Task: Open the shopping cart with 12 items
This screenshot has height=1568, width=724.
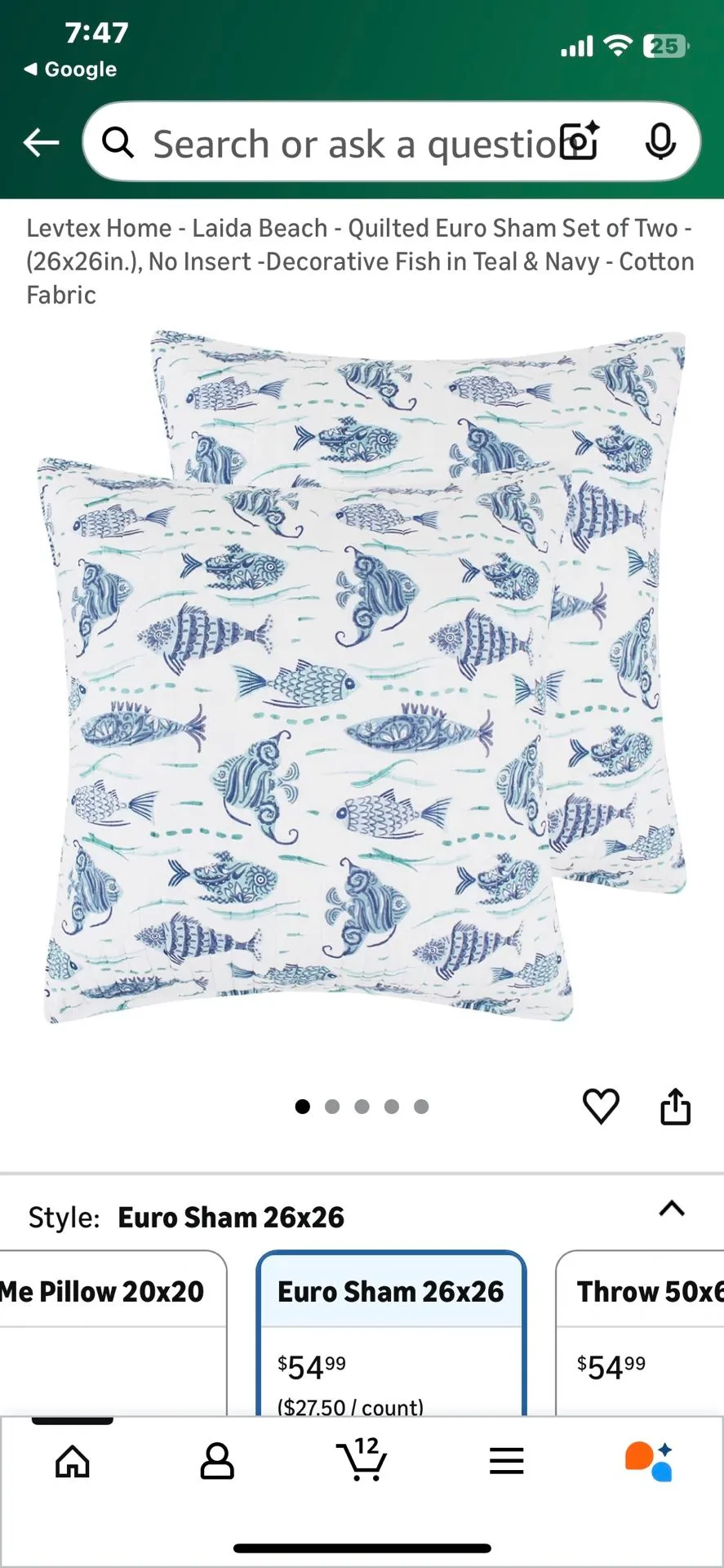Action: tap(362, 1462)
